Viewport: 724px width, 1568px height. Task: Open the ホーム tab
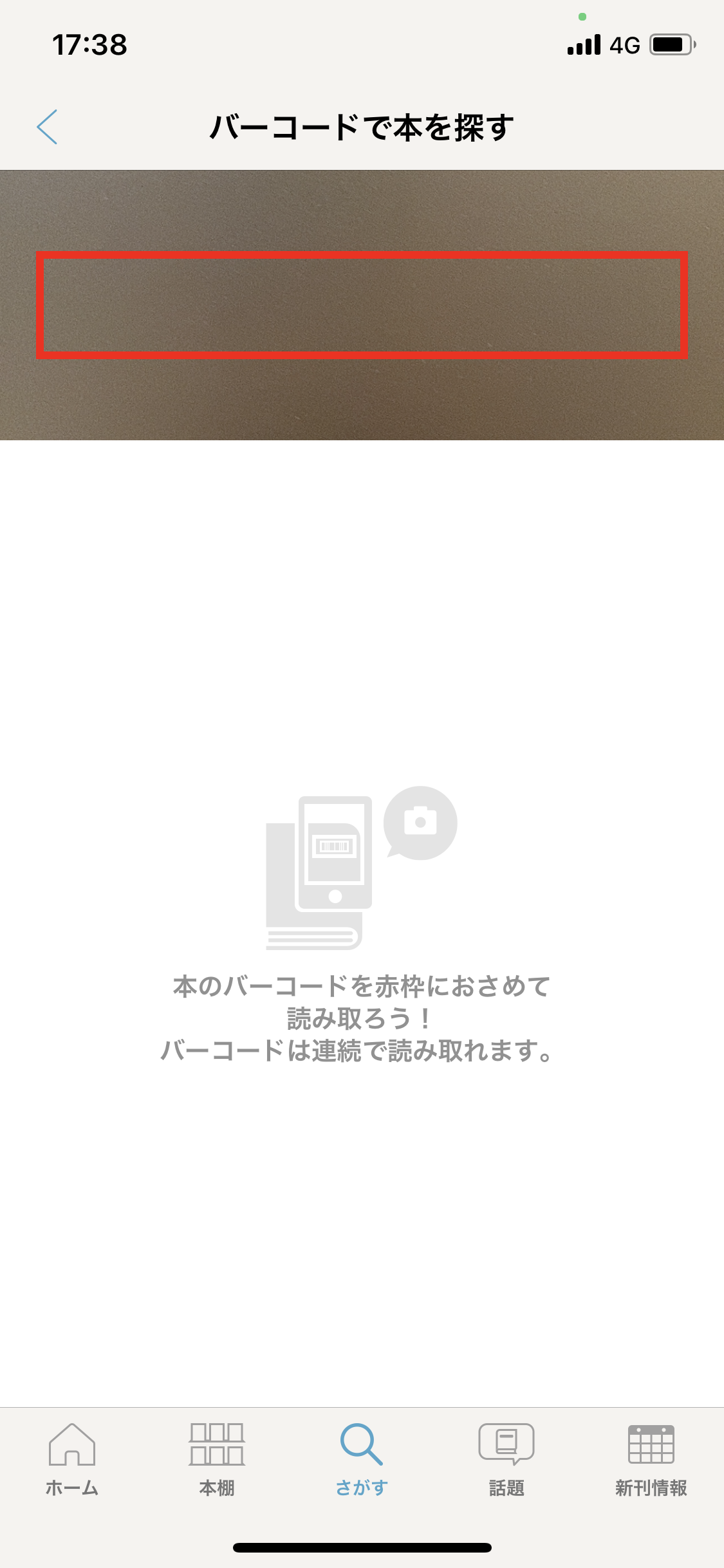pyautogui.click(x=72, y=1459)
